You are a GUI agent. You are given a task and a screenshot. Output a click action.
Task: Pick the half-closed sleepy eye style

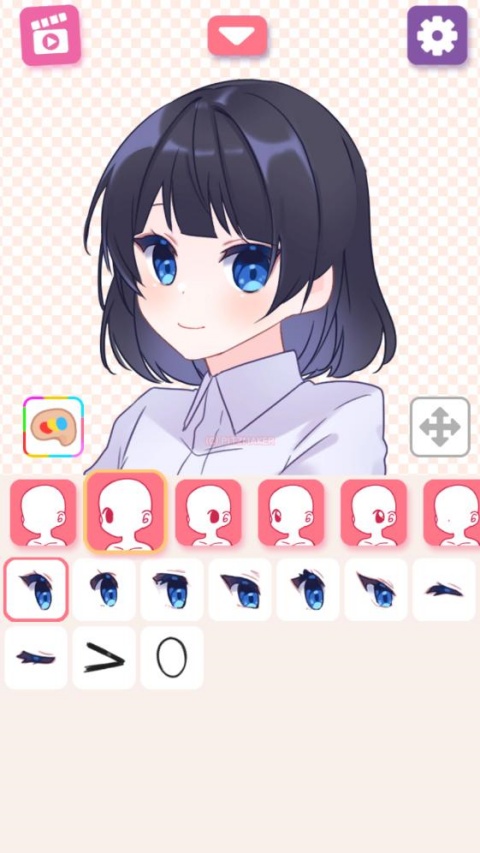pos(36,658)
